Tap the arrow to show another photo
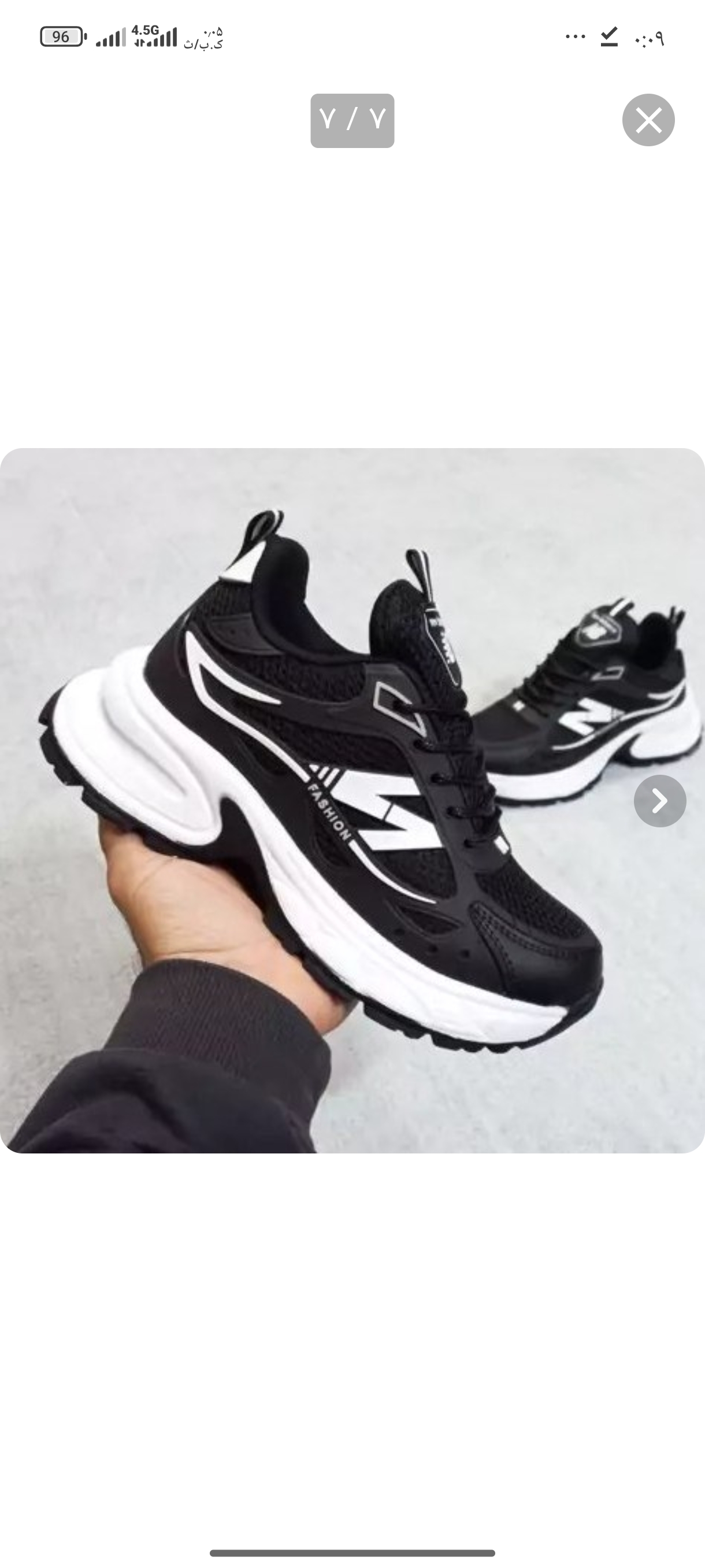705x1568 pixels. tap(660, 801)
